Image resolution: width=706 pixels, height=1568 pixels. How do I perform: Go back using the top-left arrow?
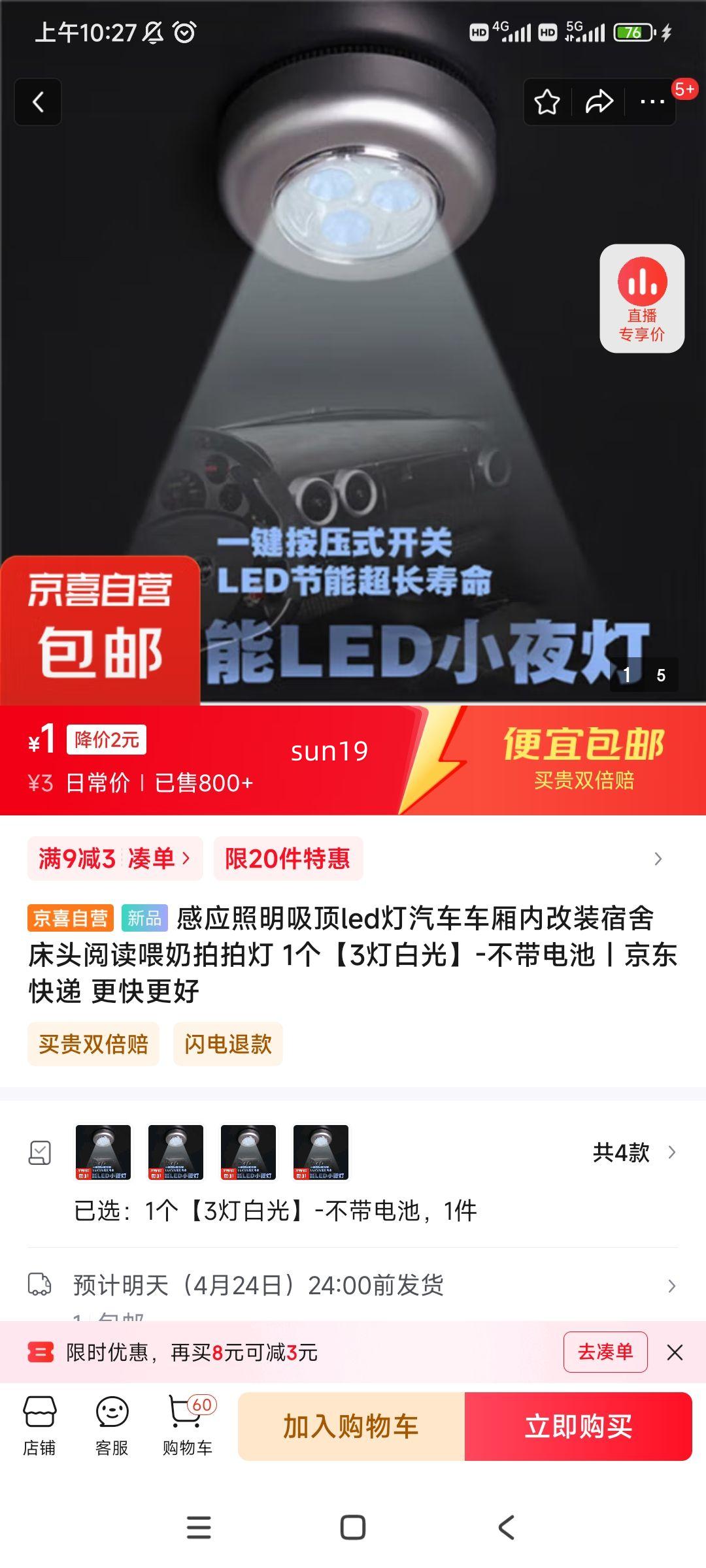point(37,102)
